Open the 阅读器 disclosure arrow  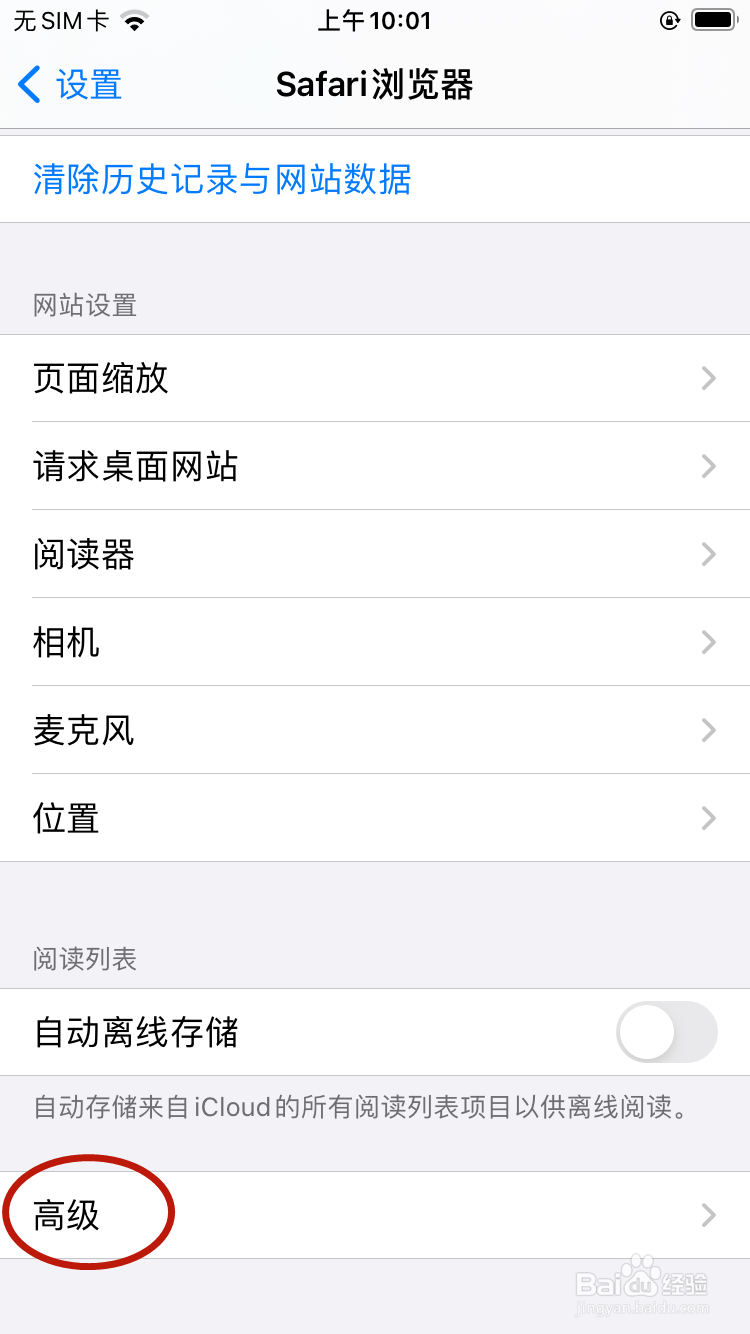pyautogui.click(x=709, y=555)
